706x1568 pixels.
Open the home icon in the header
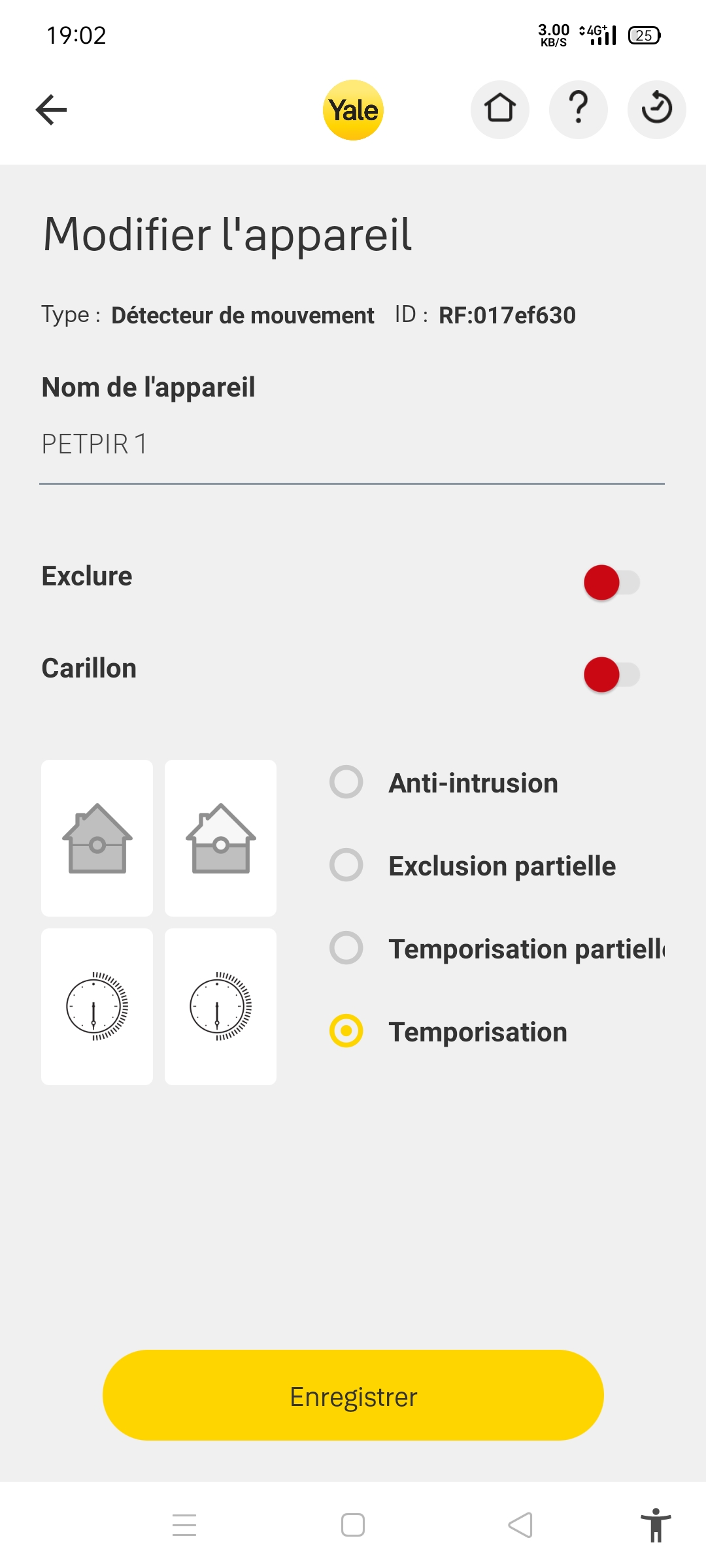(x=500, y=110)
